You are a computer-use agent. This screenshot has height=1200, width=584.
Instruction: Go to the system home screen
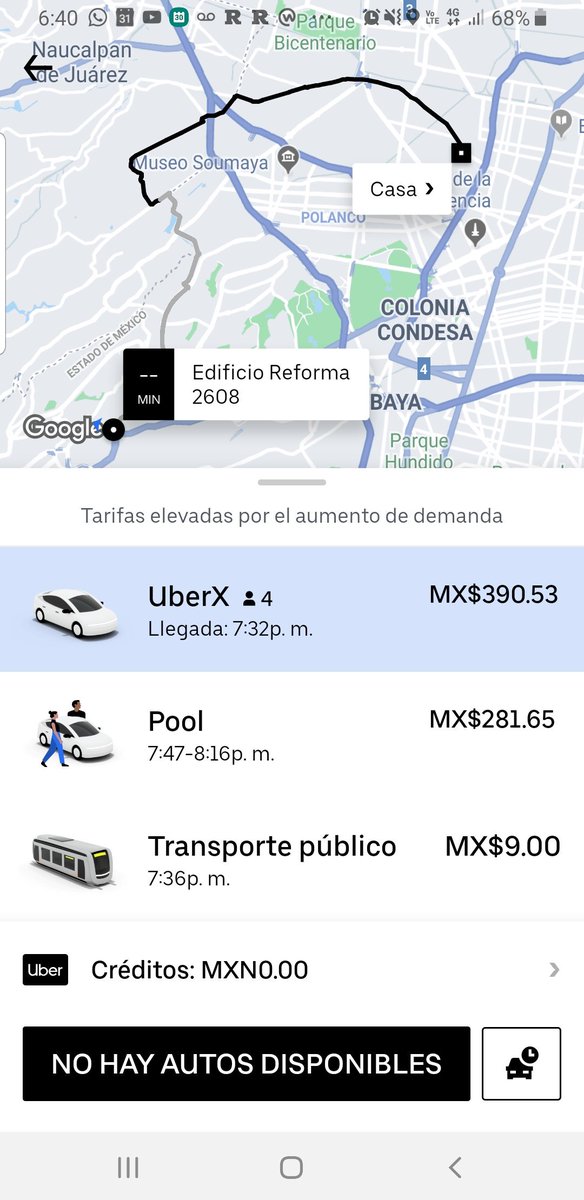(x=291, y=1167)
